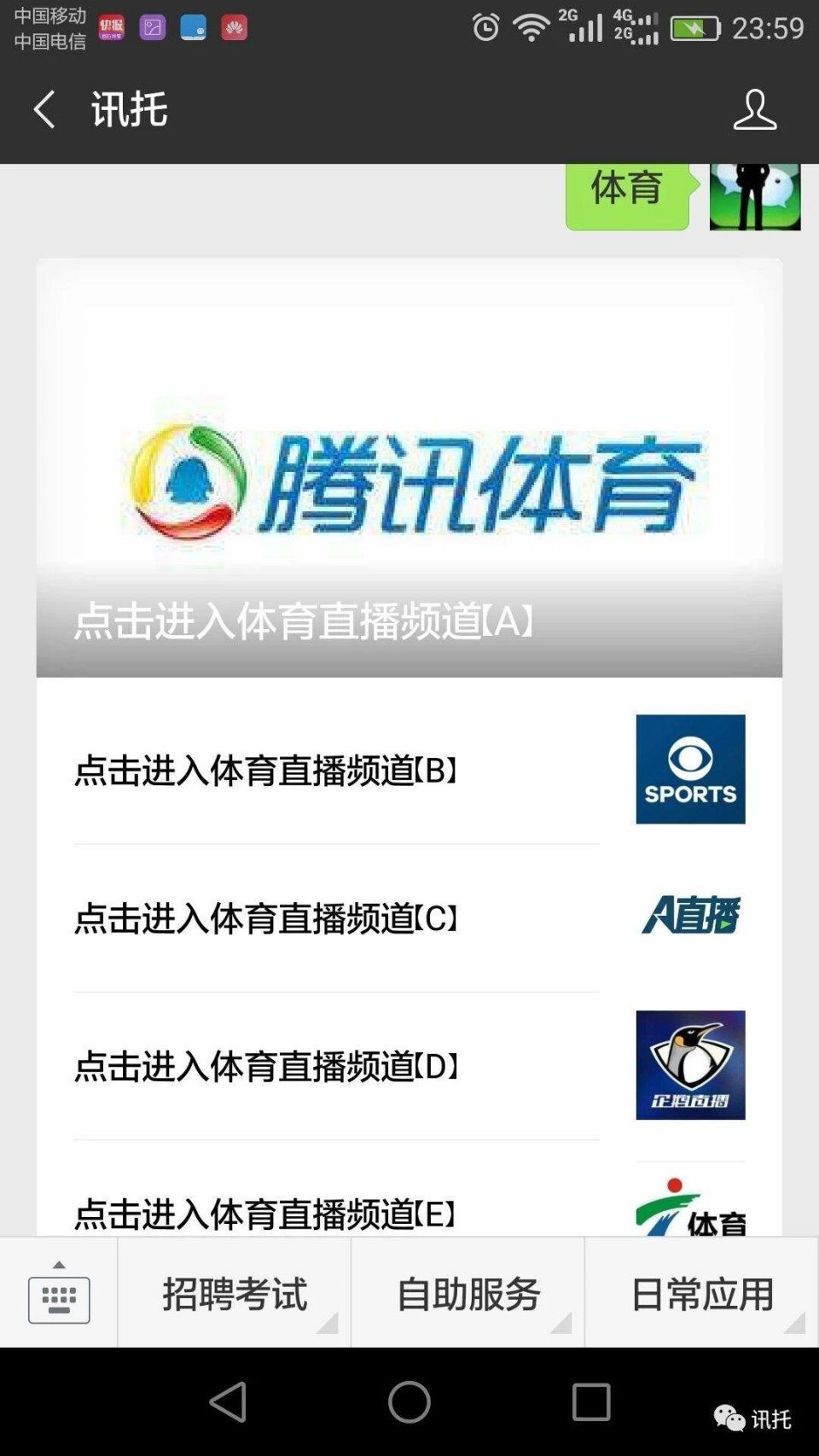The image size is (819, 1456).
Task: Open profile via person icon top right
Action: coord(754,109)
